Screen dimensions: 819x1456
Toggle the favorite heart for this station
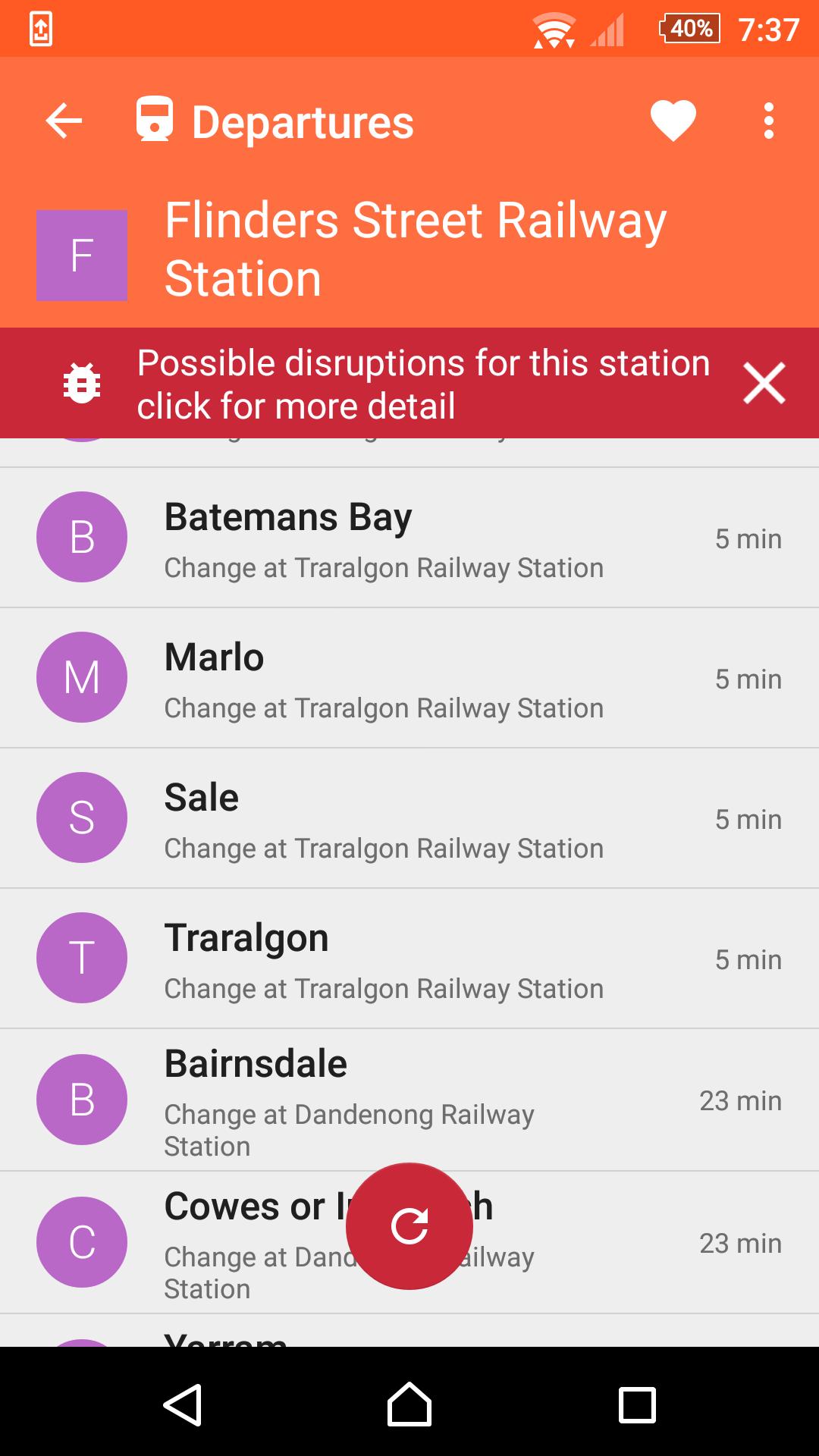672,119
